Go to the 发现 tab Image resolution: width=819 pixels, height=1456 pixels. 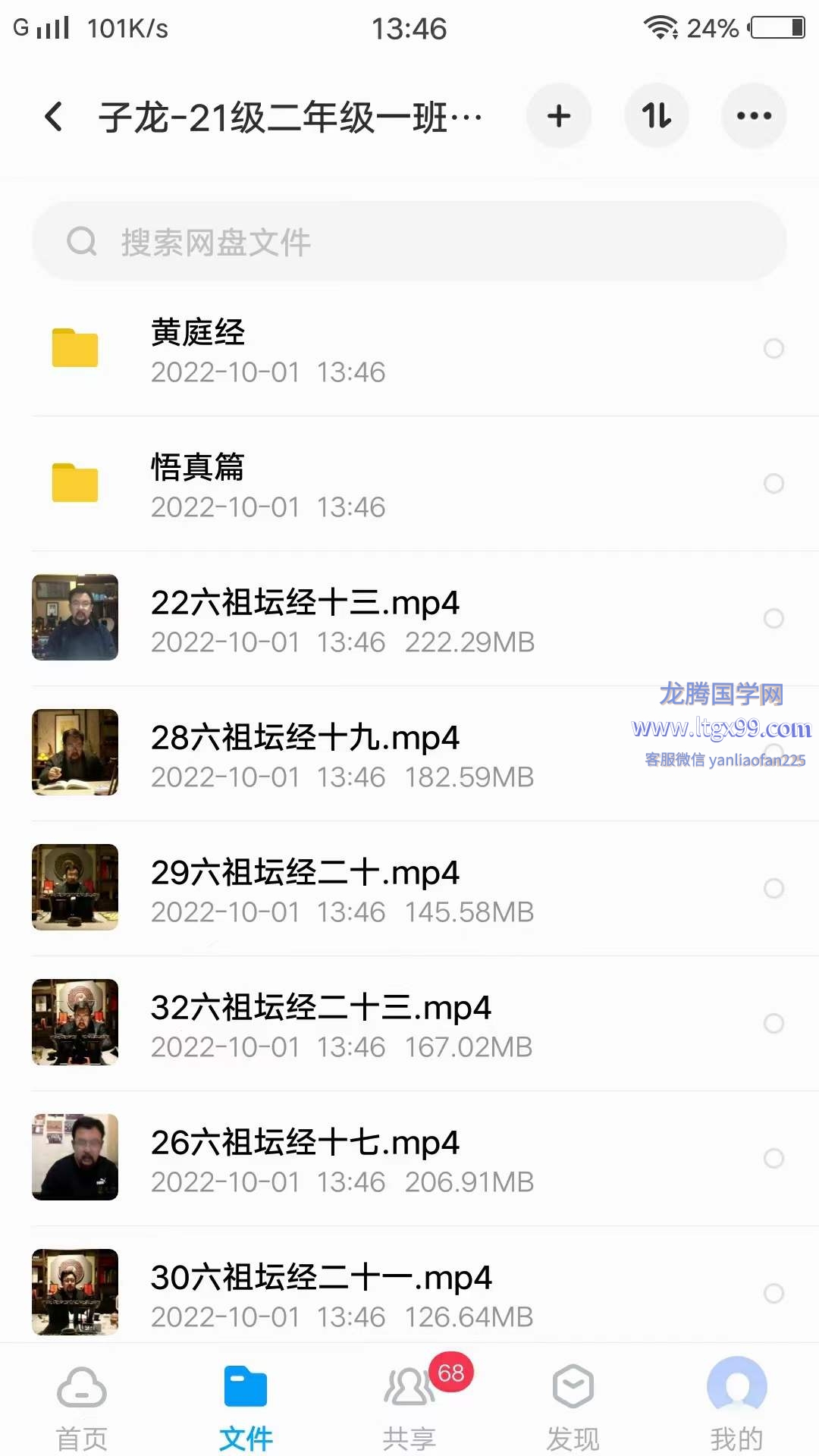(x=573, y=1407)
